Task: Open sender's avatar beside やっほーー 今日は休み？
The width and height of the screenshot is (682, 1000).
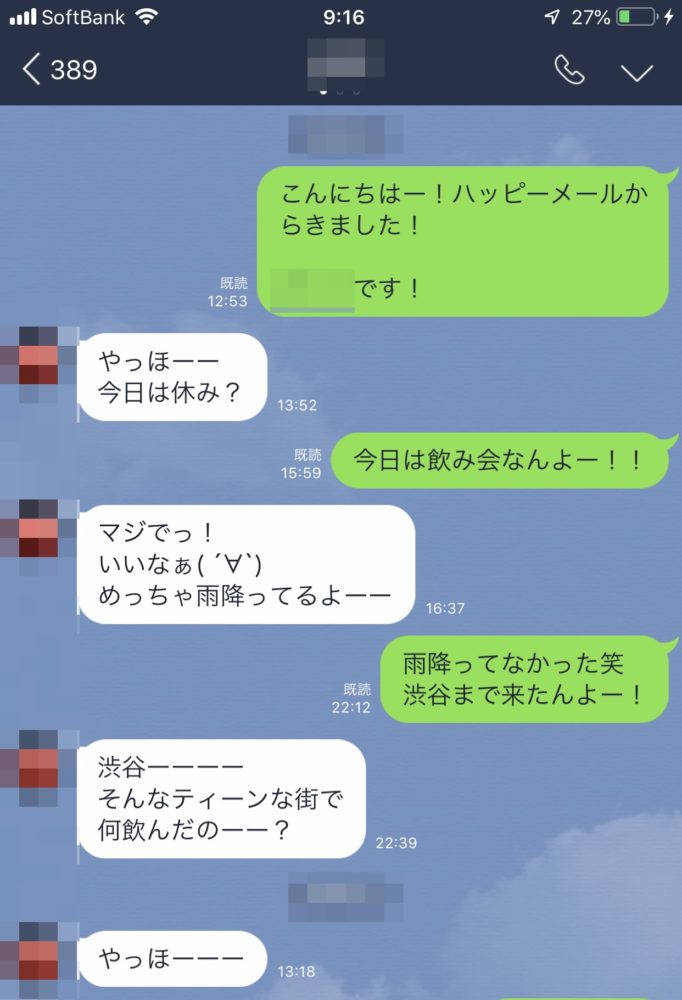Action: (40, 364)
